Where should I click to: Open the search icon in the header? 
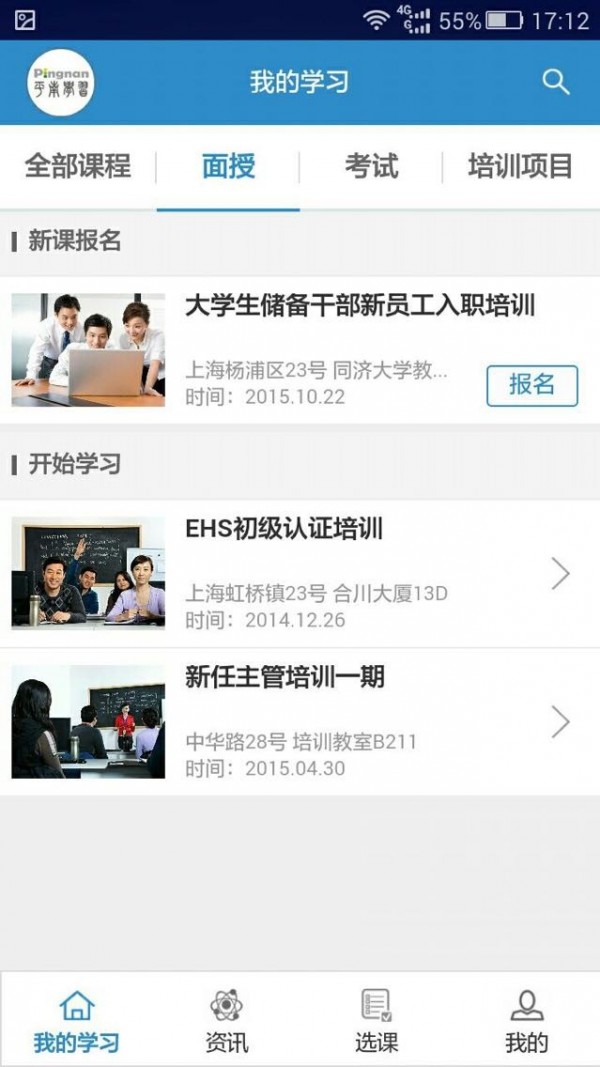[x=556, y=82]
